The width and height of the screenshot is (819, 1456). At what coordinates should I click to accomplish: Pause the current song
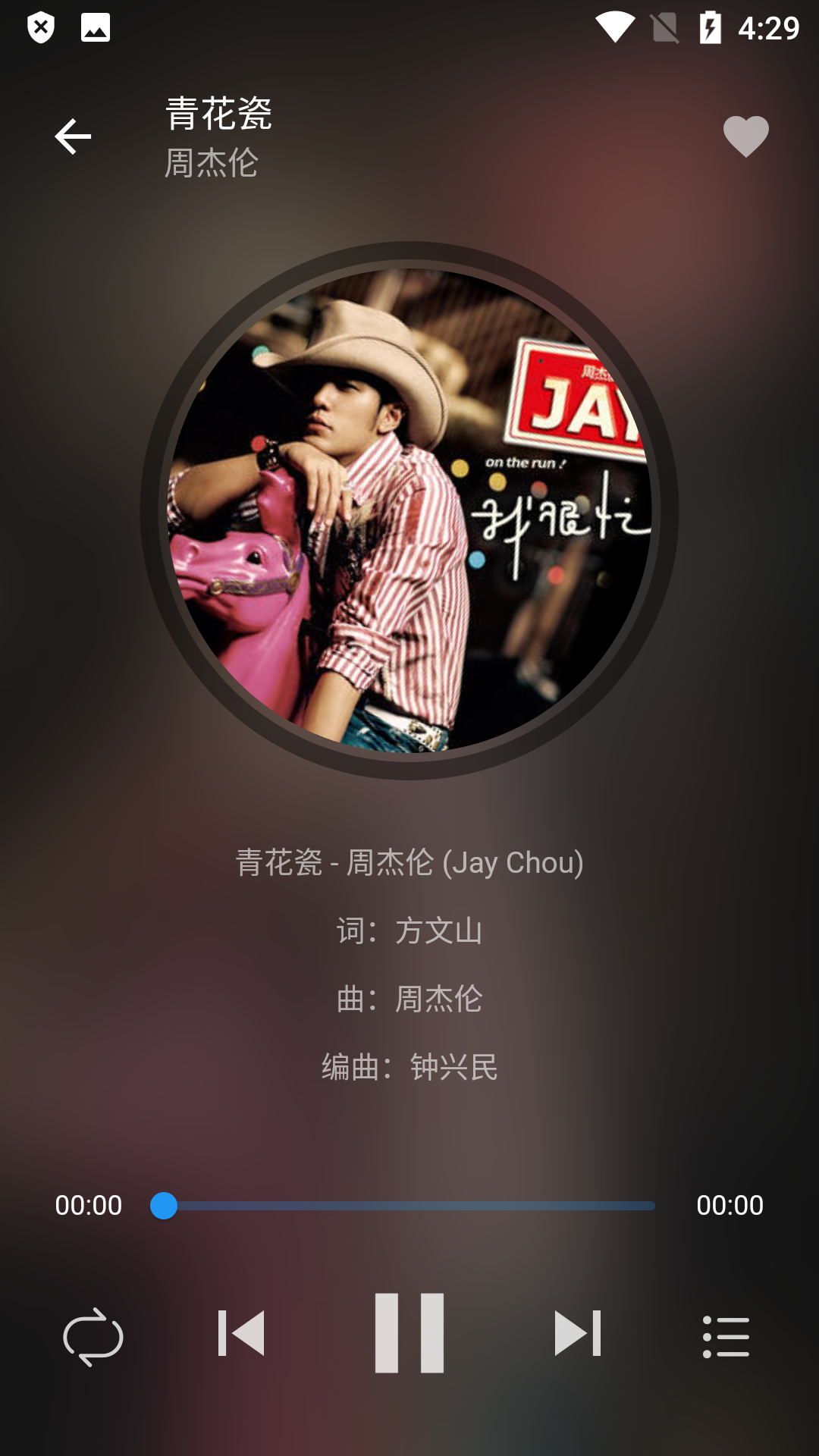pos(409,1333)
